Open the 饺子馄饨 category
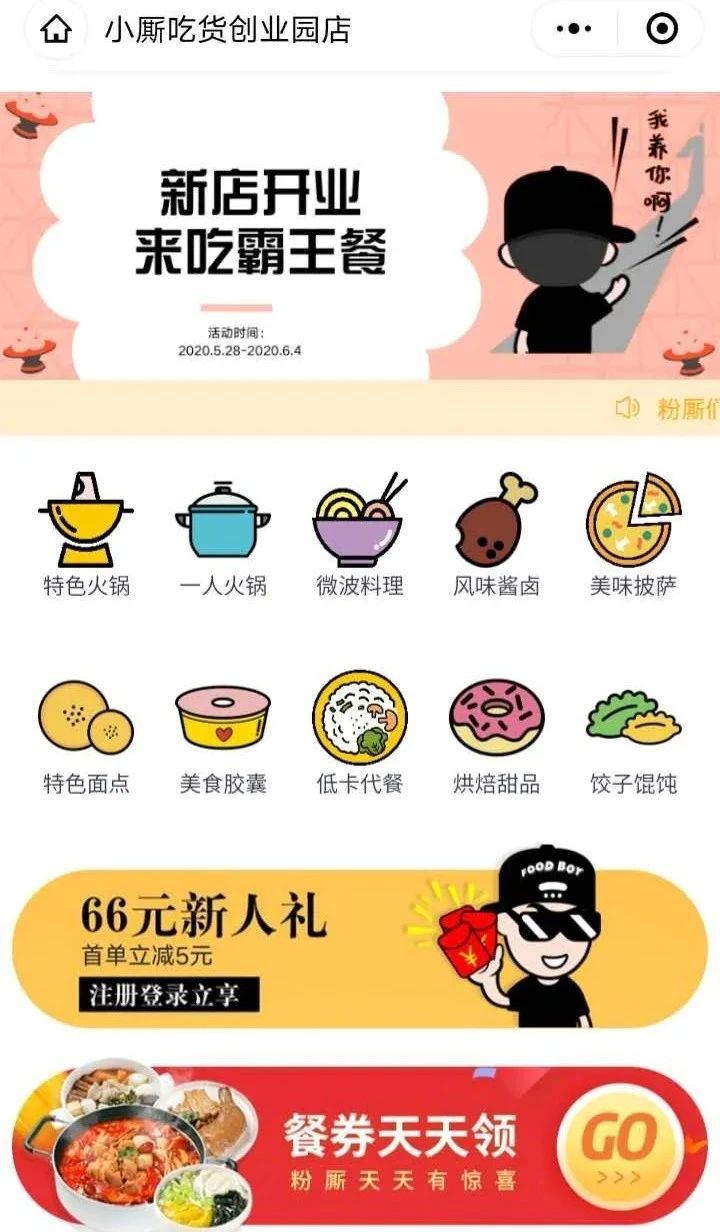720x1232 pixels. [x=633, y=733]
